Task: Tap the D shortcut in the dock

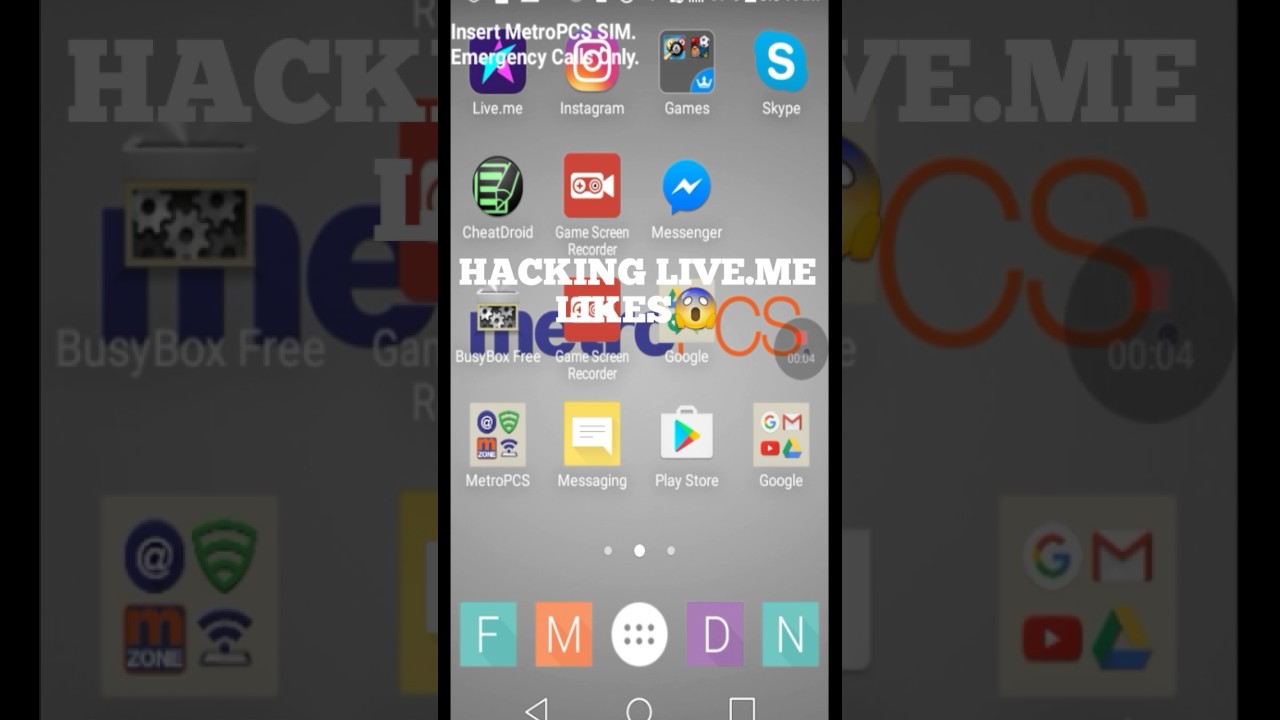Action: pos(715,634)
